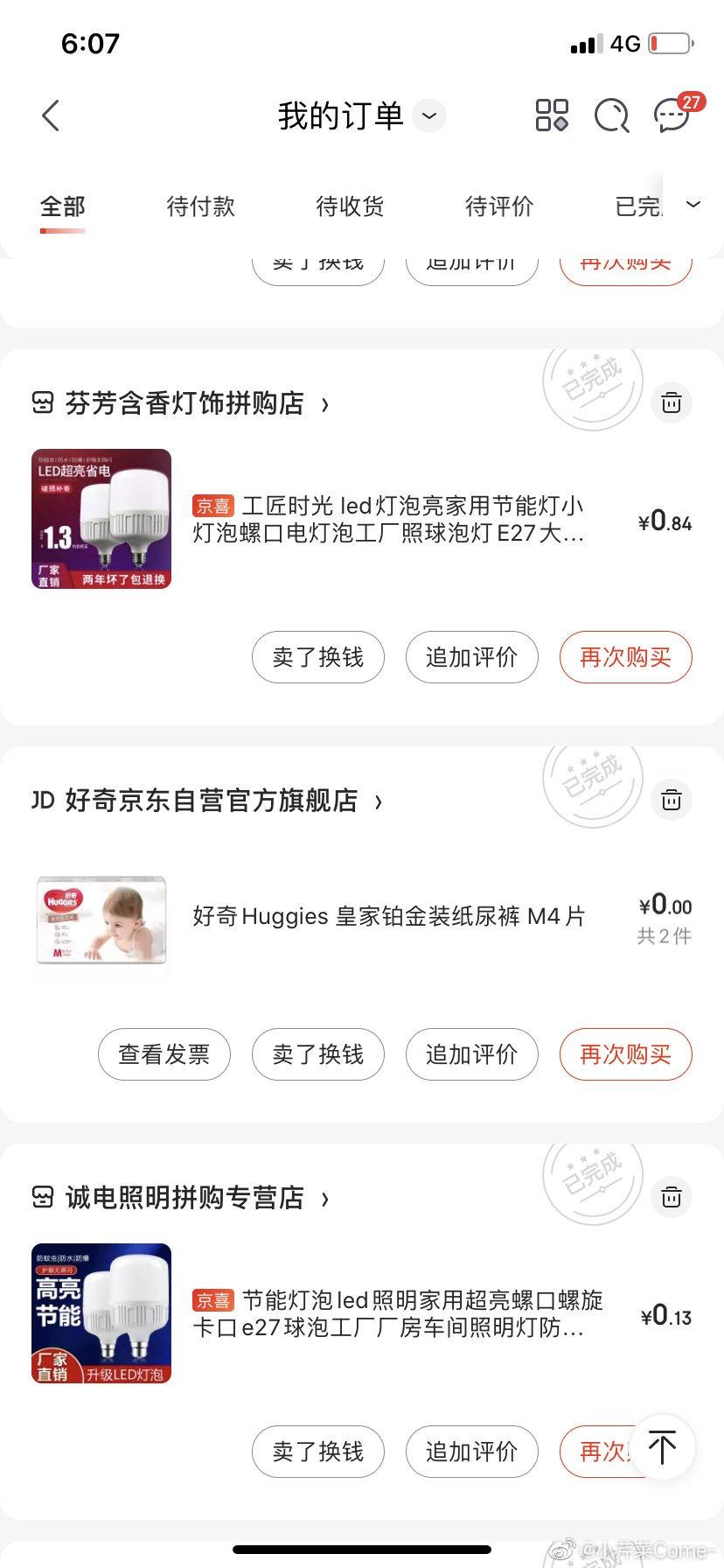
Task: Open 诚电照明拼购专营店 shop
Action: pyautogui.click(x=184, y=1198)
